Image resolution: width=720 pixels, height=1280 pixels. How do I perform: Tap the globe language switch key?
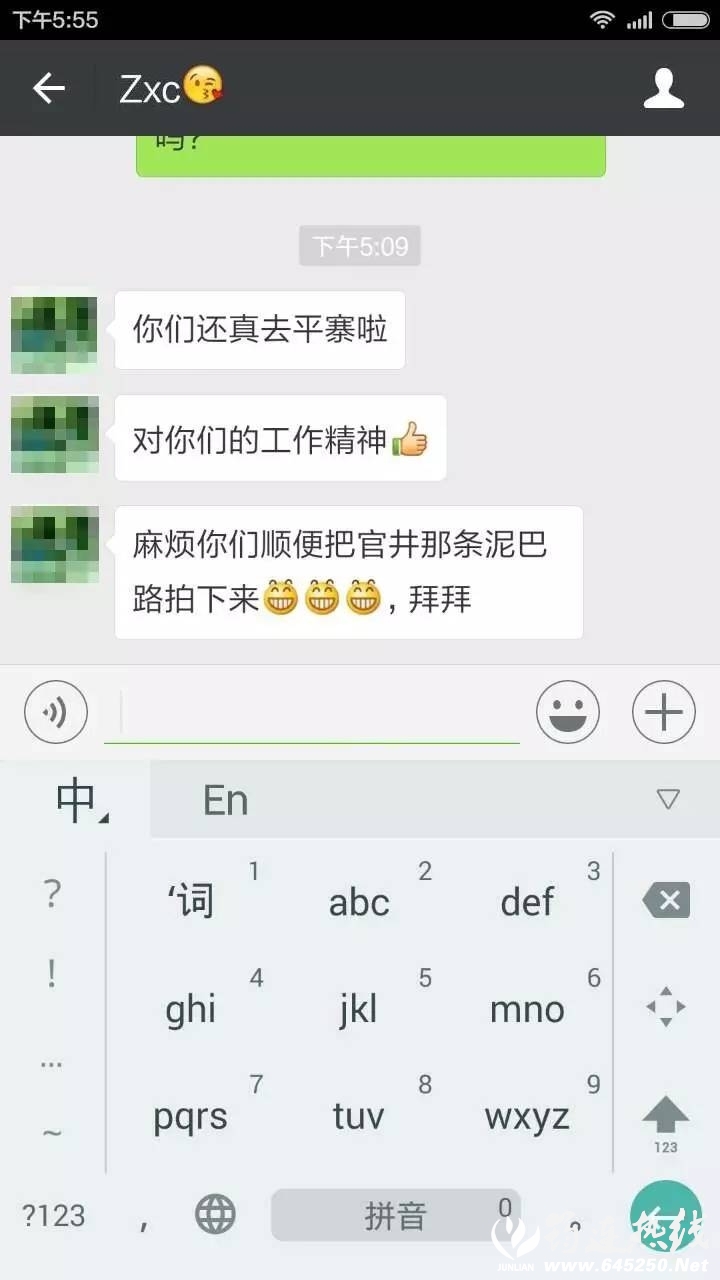215,1216
